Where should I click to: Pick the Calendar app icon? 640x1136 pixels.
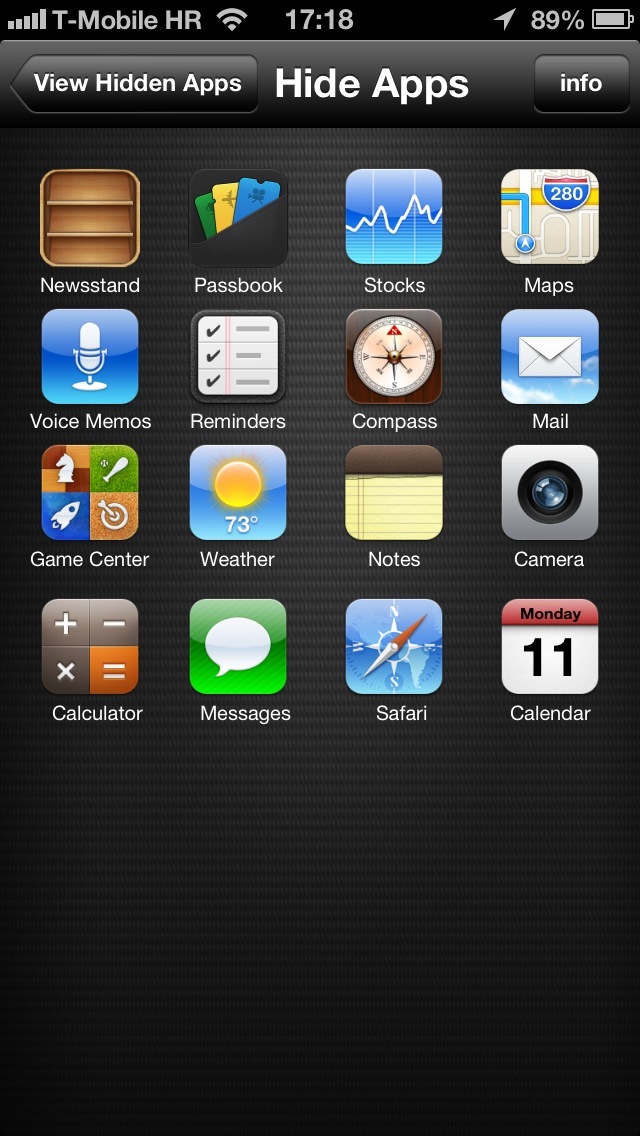click(549, 647)
